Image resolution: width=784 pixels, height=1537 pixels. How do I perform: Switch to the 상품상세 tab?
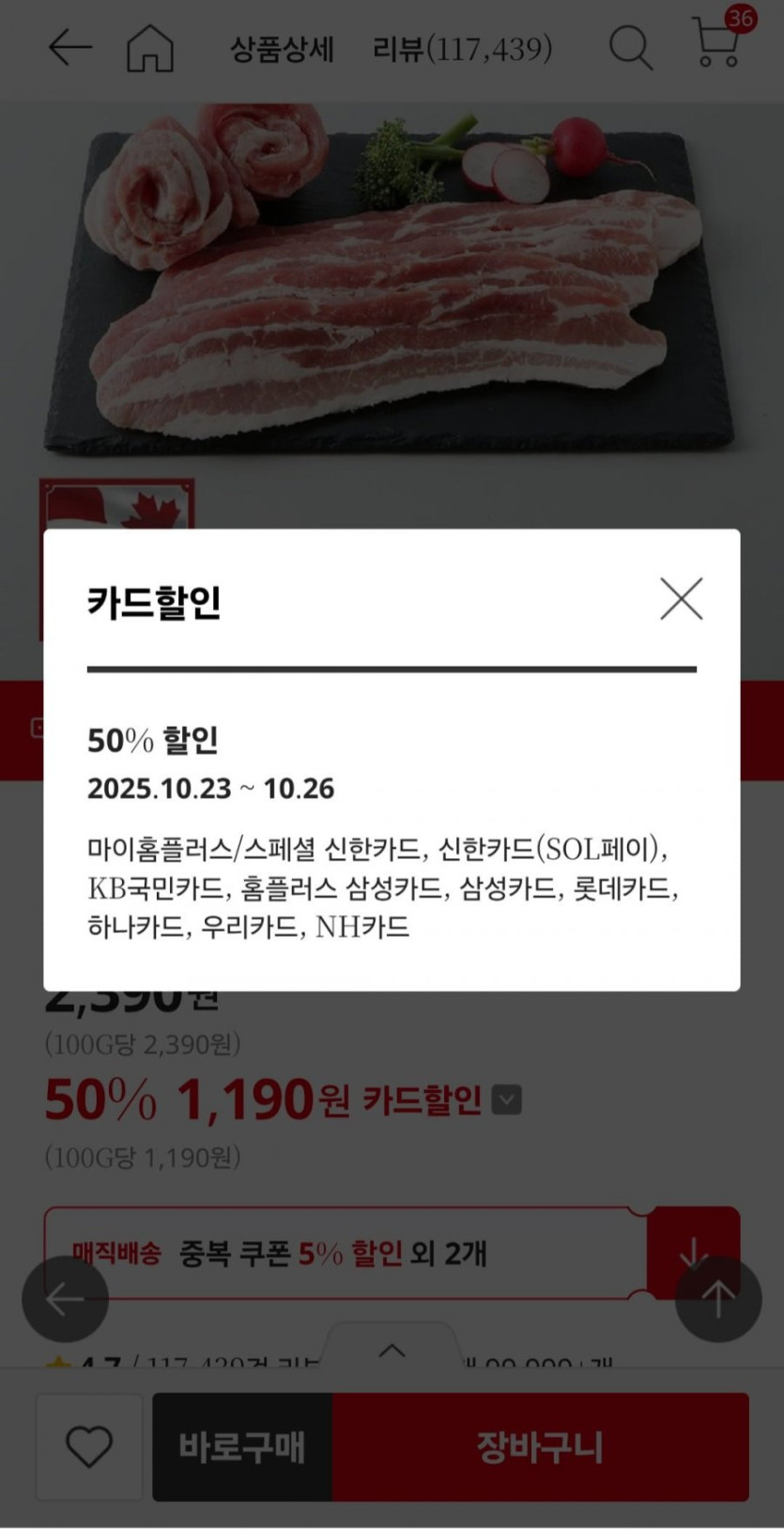[x=282, y=49]
